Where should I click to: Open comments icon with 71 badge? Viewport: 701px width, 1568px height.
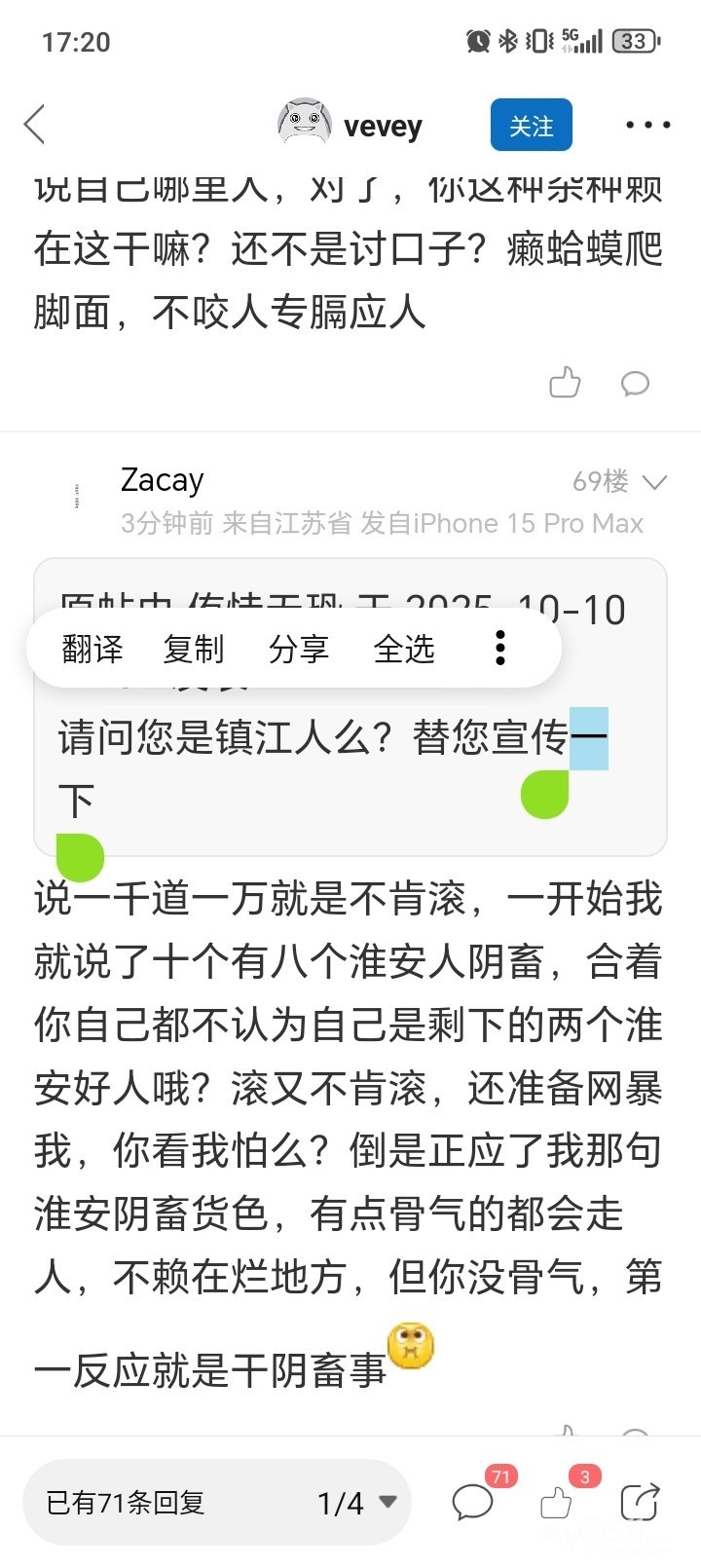pos(474,1501)
